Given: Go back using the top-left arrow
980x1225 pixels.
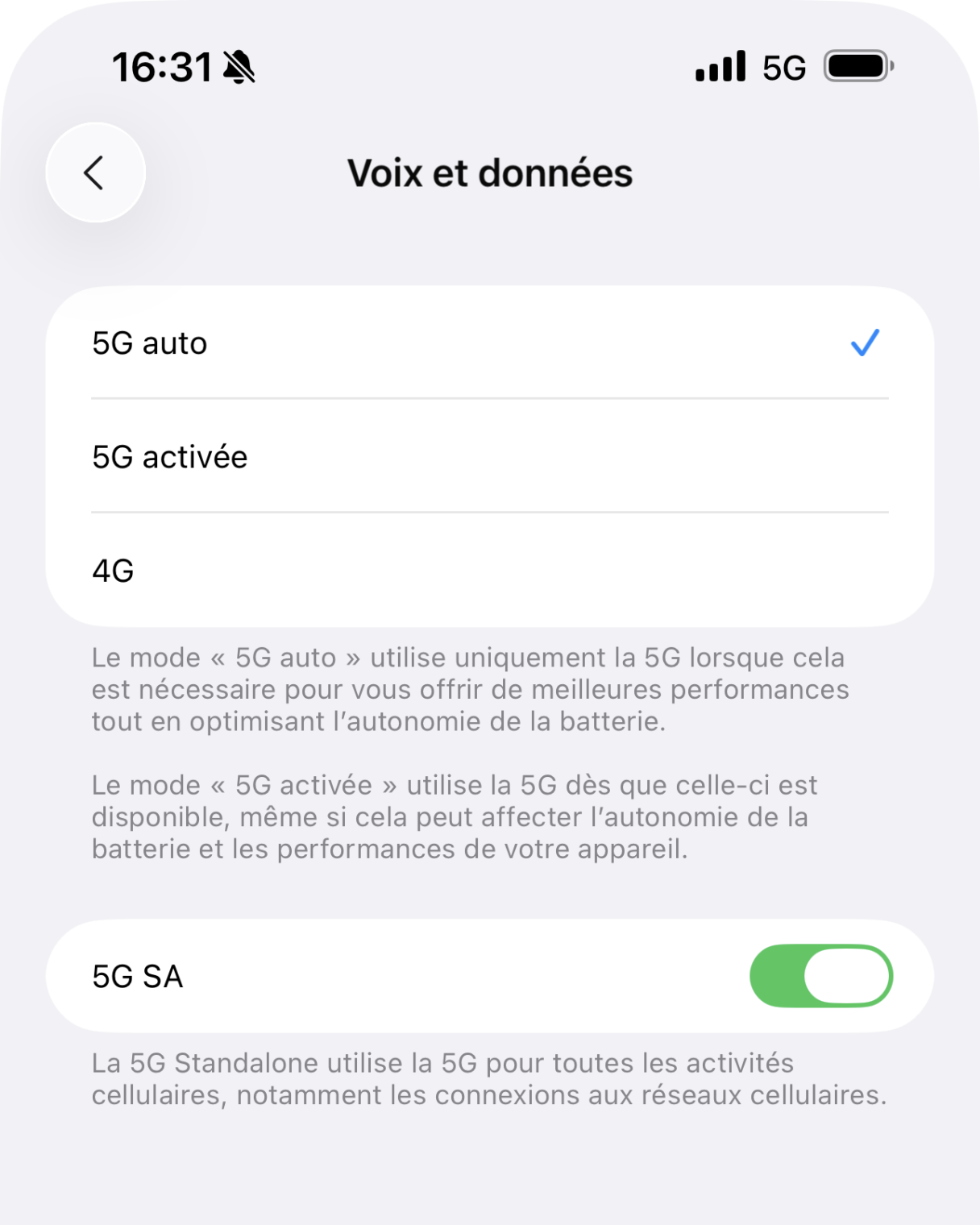Looking at the screenshot, I should [95, 172].
